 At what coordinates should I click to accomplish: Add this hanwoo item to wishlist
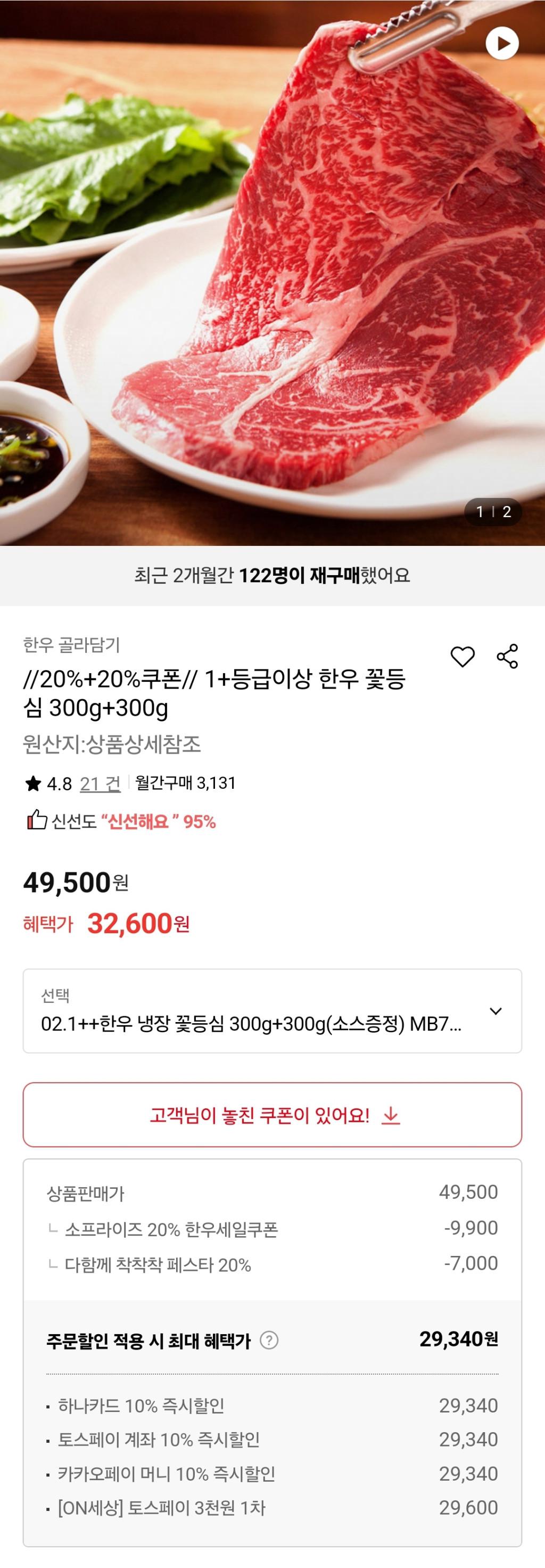(463, 657)
